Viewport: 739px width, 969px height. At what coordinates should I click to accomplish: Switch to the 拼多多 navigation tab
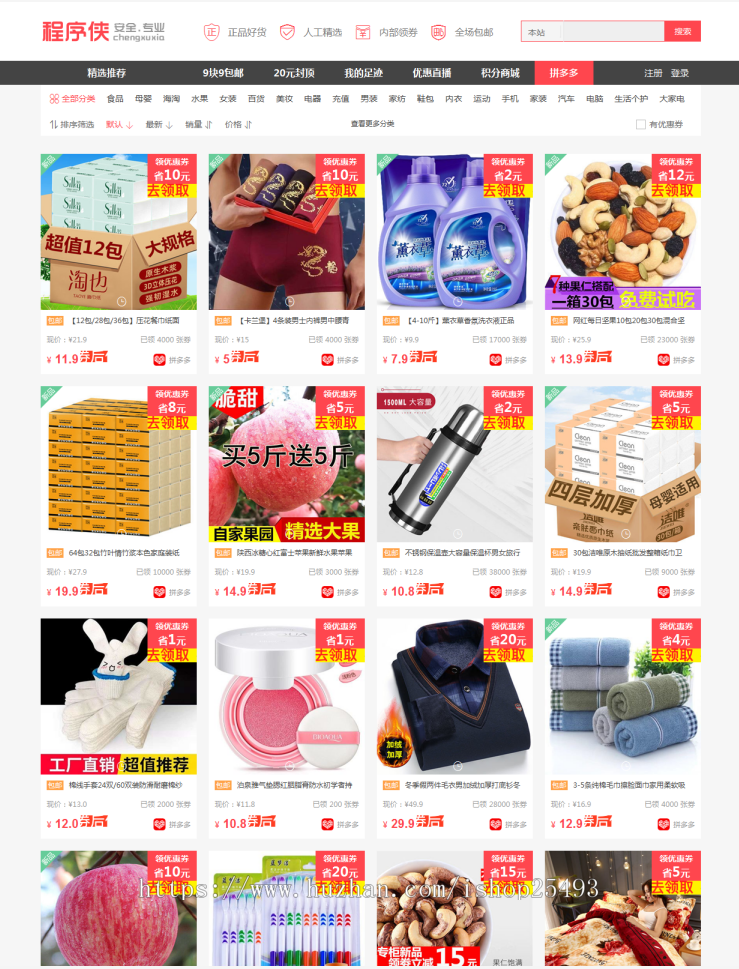[563, 72]
